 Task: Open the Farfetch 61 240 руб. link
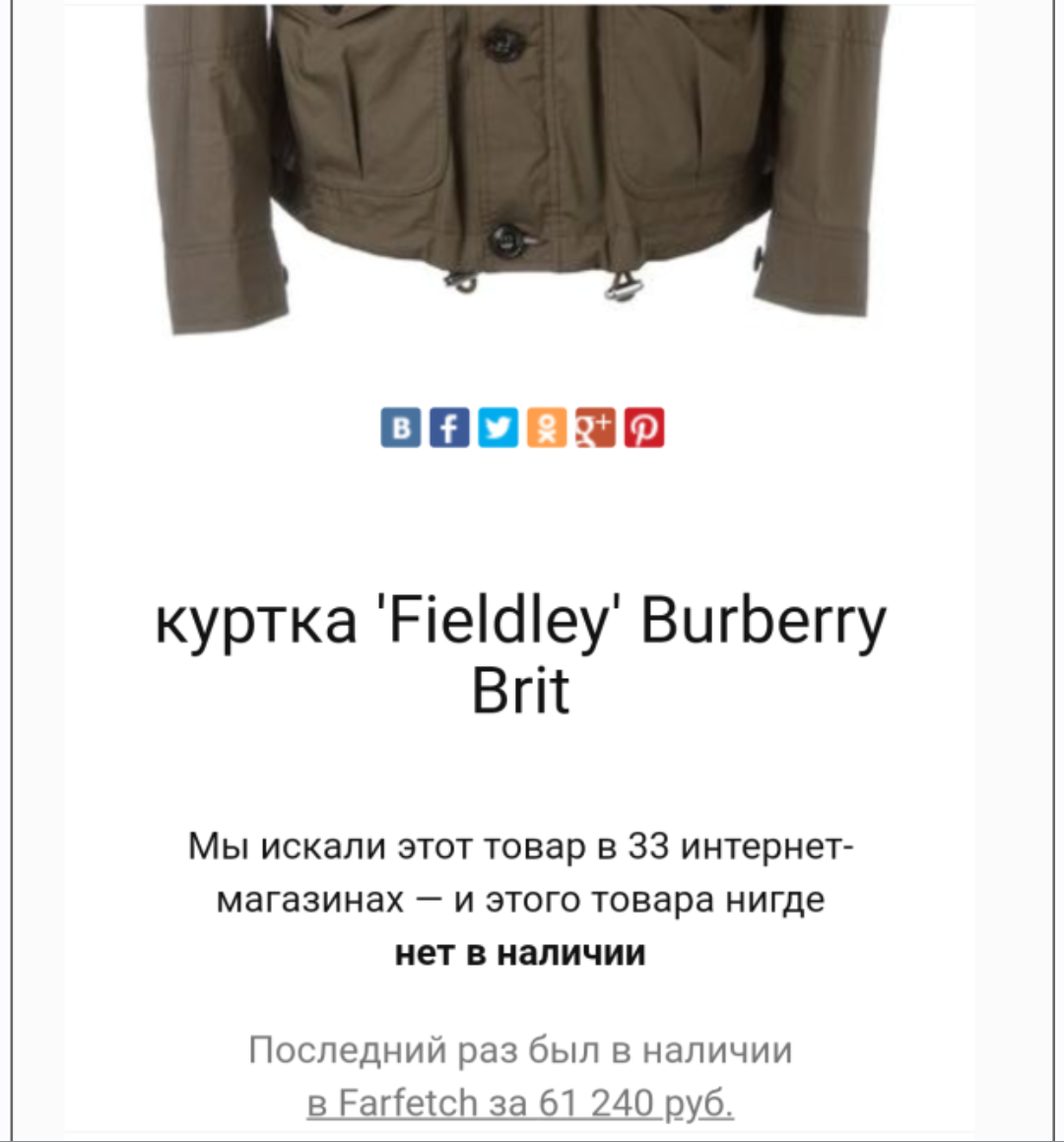coord(520,1102)
